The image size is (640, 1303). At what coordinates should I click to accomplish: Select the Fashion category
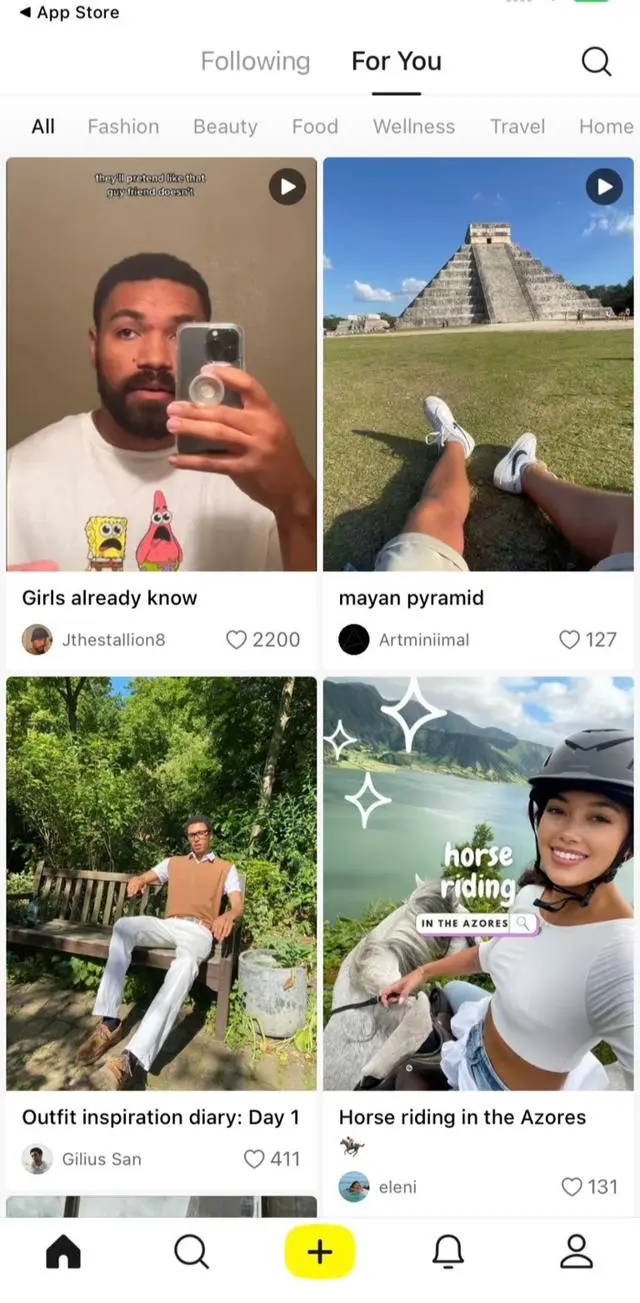[123, 127]
